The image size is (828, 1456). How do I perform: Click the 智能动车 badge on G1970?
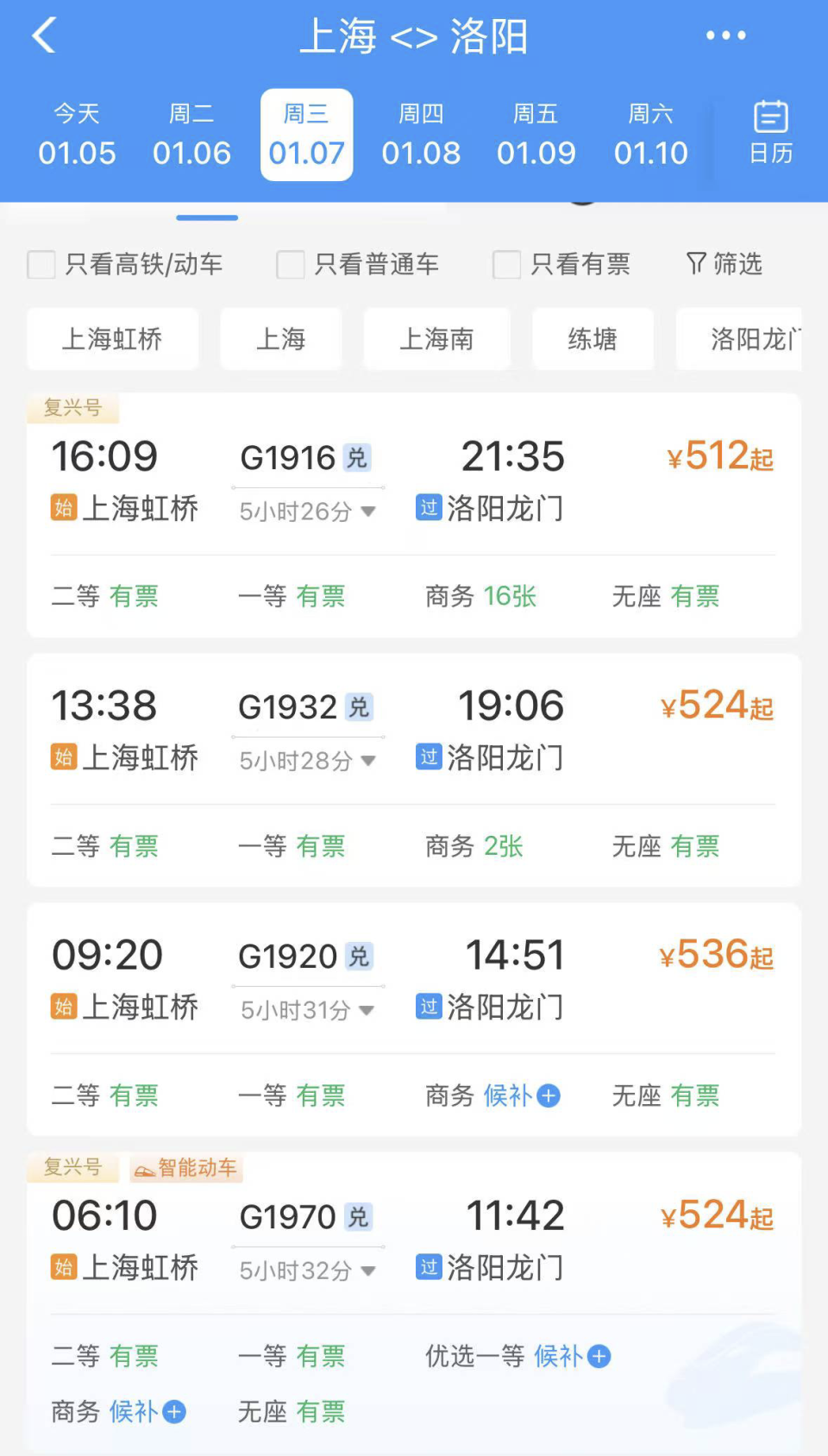[x=185, y=1169]
